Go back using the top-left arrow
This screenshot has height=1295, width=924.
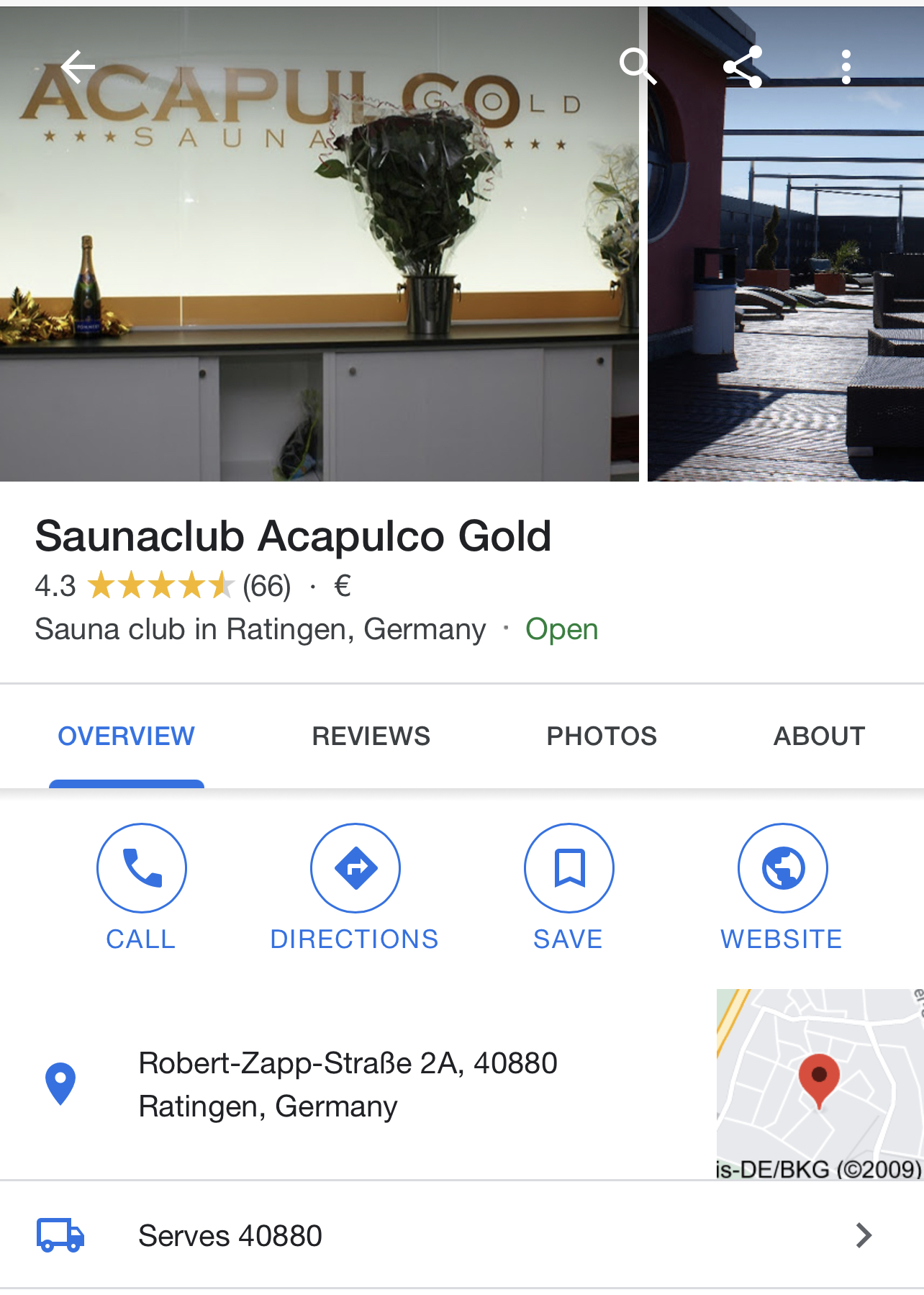click(x=78, y=68)
